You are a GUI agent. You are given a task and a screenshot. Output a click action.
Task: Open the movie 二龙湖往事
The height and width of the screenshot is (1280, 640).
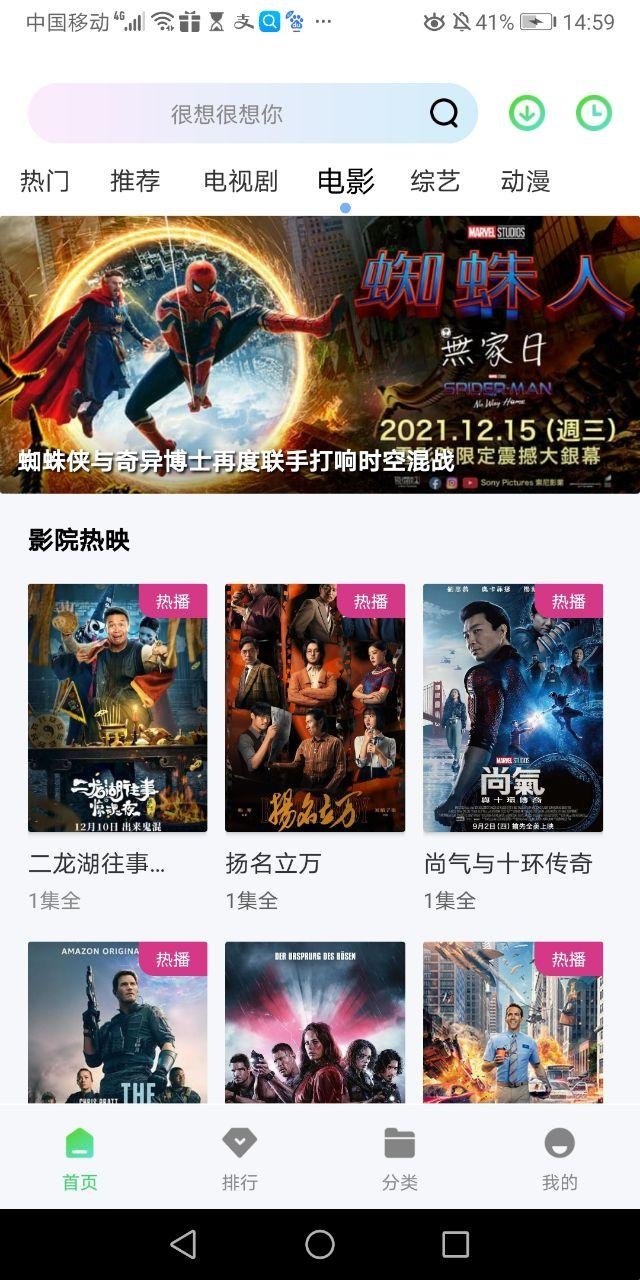tap(117, 708)
